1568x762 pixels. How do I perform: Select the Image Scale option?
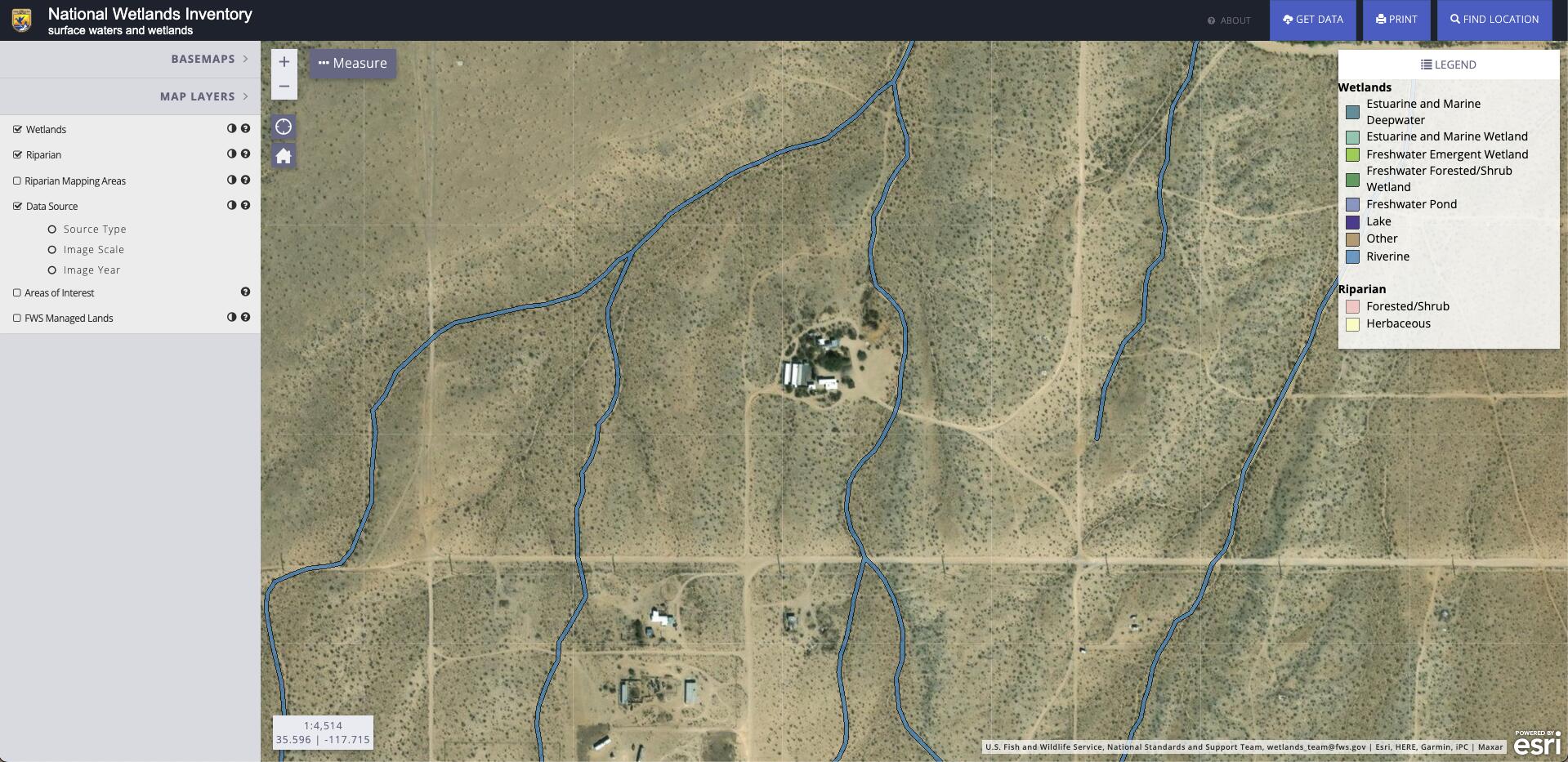click(52, 250)
